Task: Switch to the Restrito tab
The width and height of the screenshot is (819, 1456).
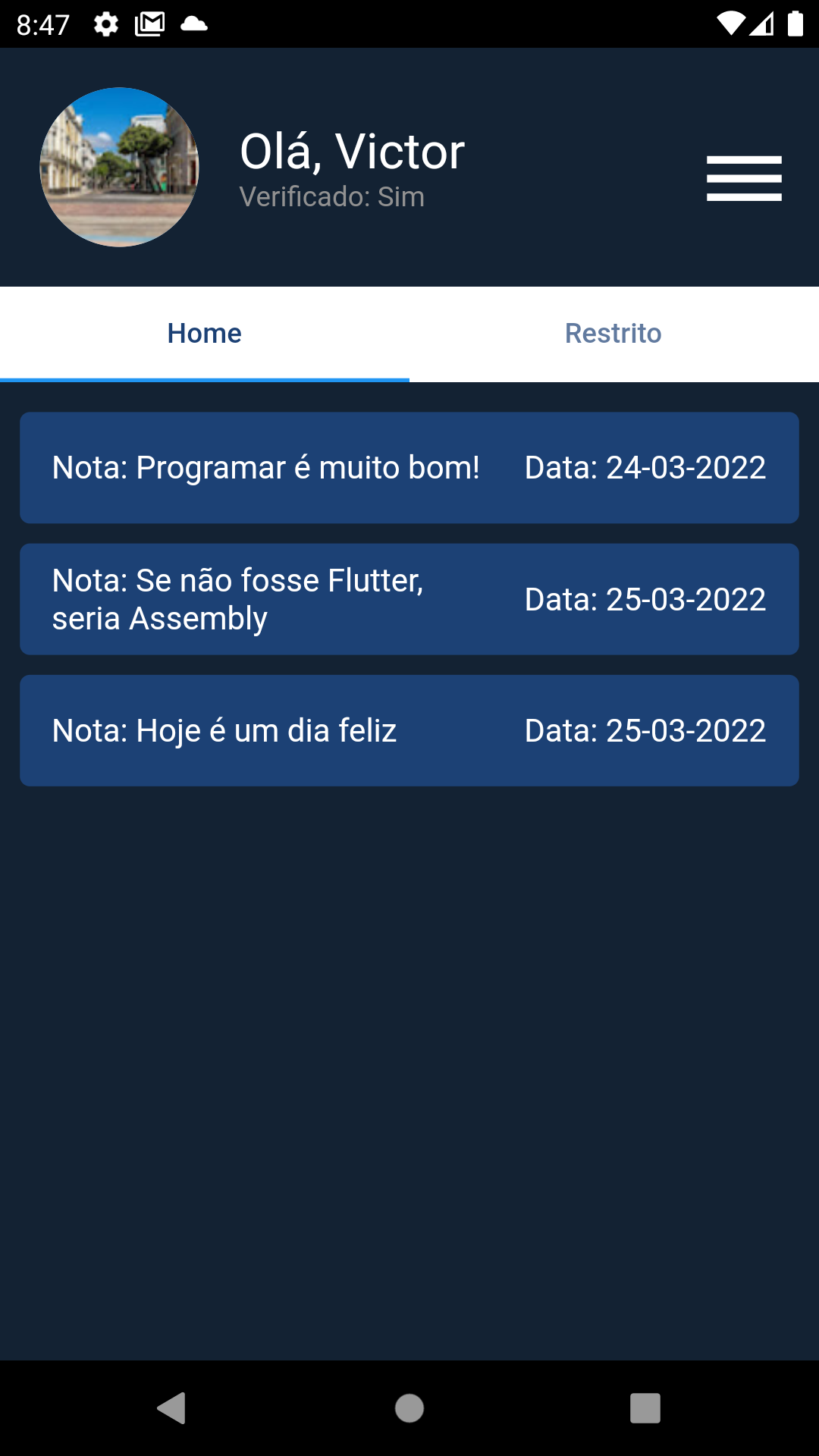Action: pyautogui.click(x=613, y=334)
